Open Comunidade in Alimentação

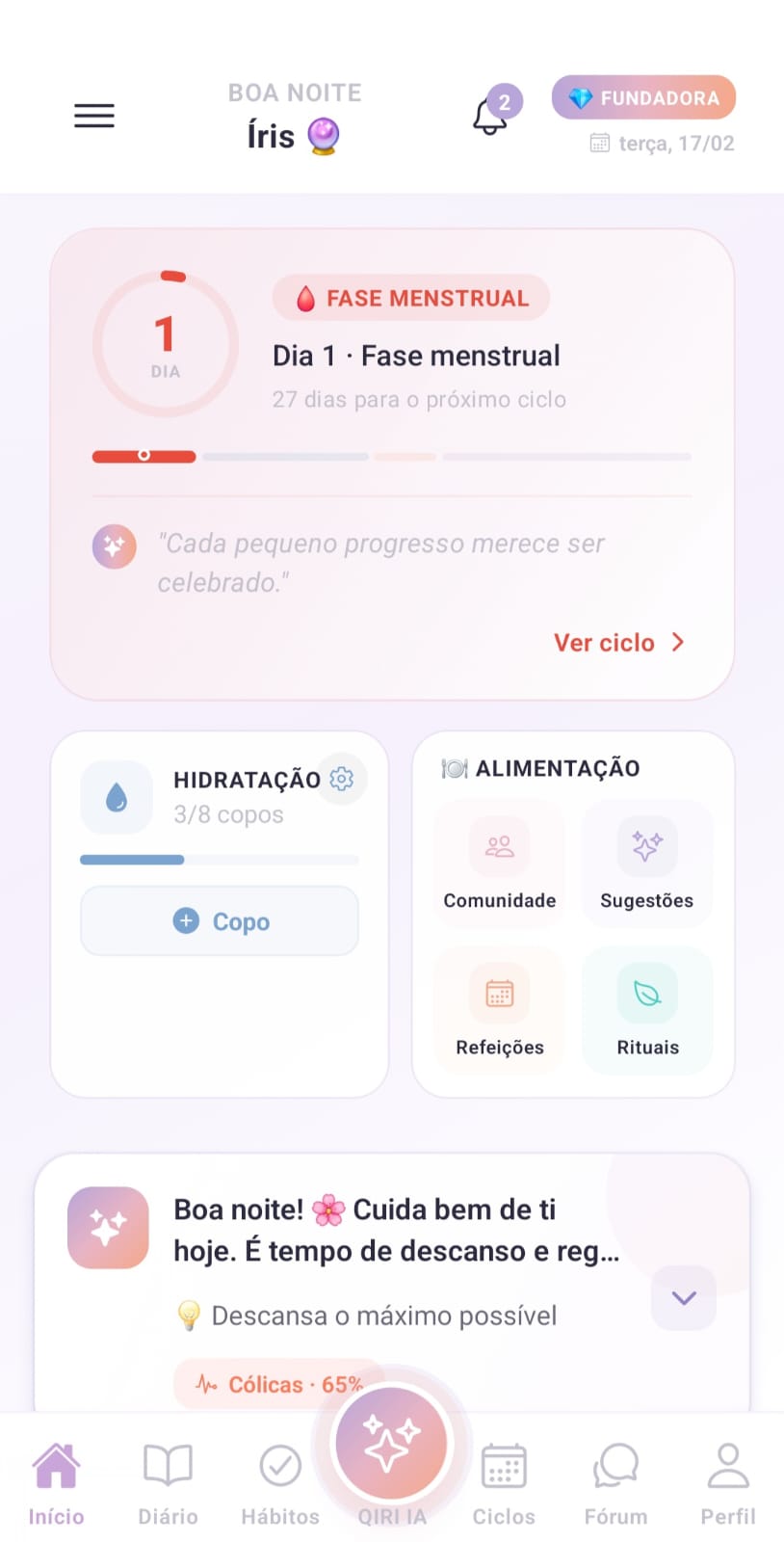tap(499, 864)
